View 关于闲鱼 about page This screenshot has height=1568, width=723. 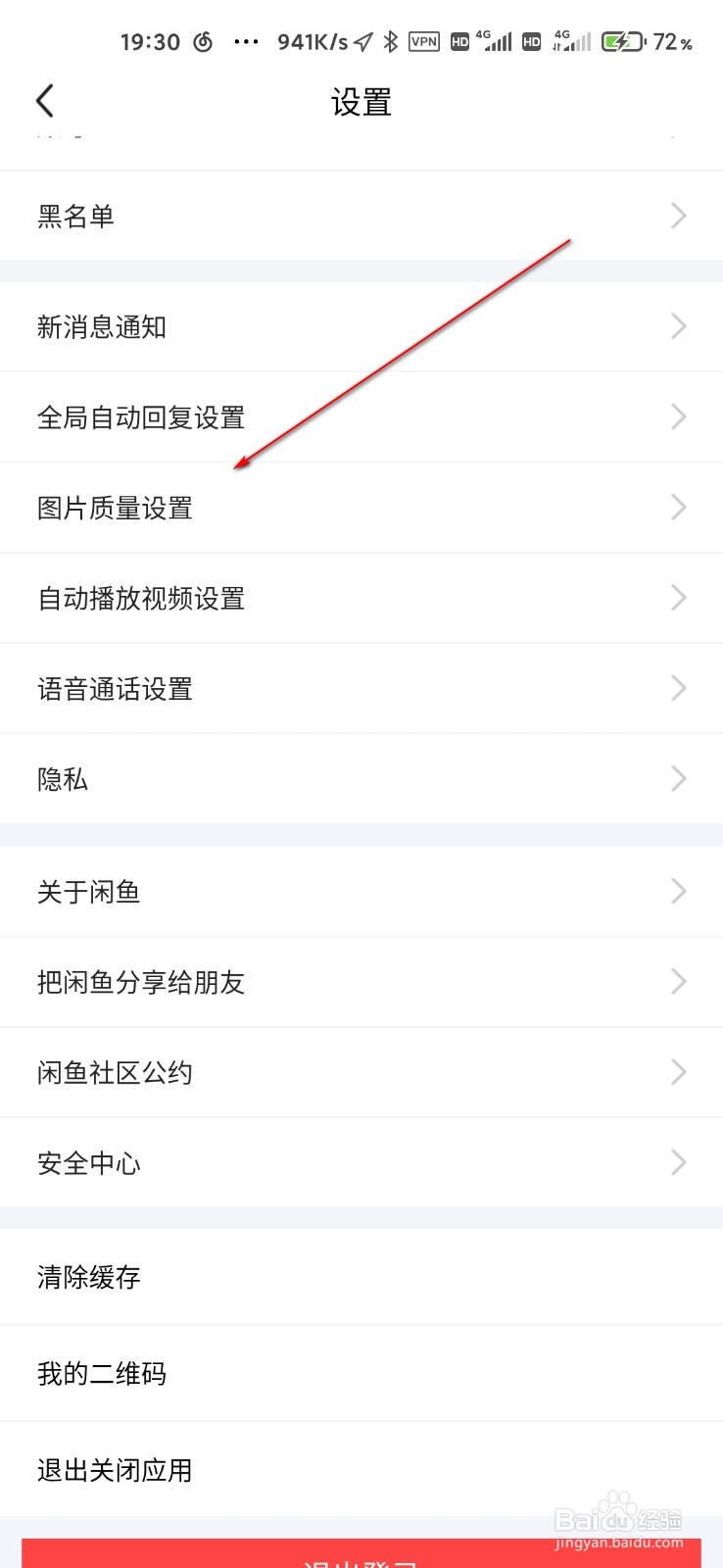point(88,892)
